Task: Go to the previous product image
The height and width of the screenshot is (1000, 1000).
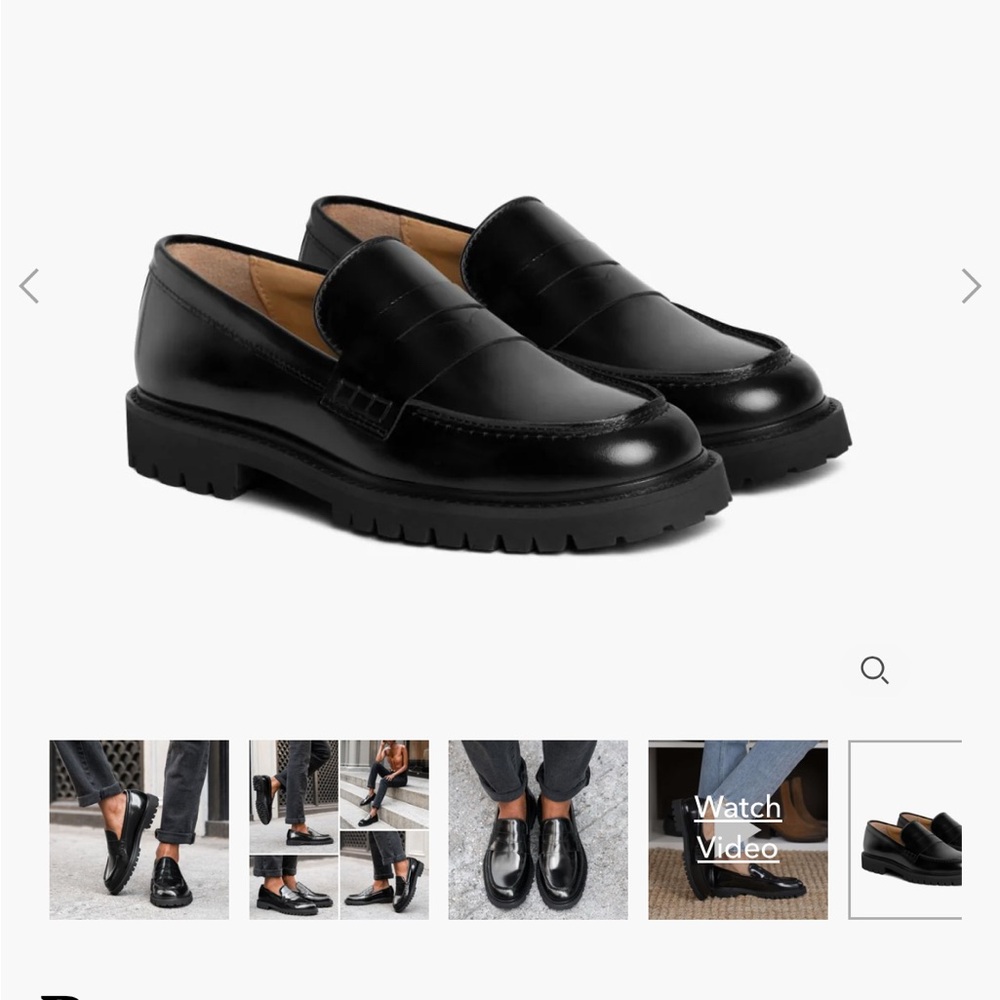Action: point(29,286)
